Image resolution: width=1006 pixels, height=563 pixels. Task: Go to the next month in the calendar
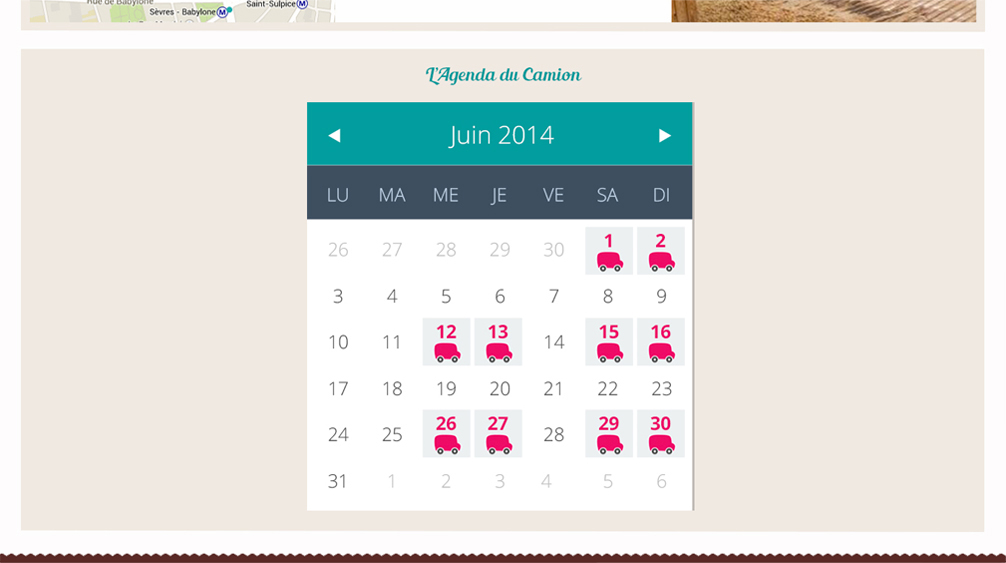coord(664,135)
